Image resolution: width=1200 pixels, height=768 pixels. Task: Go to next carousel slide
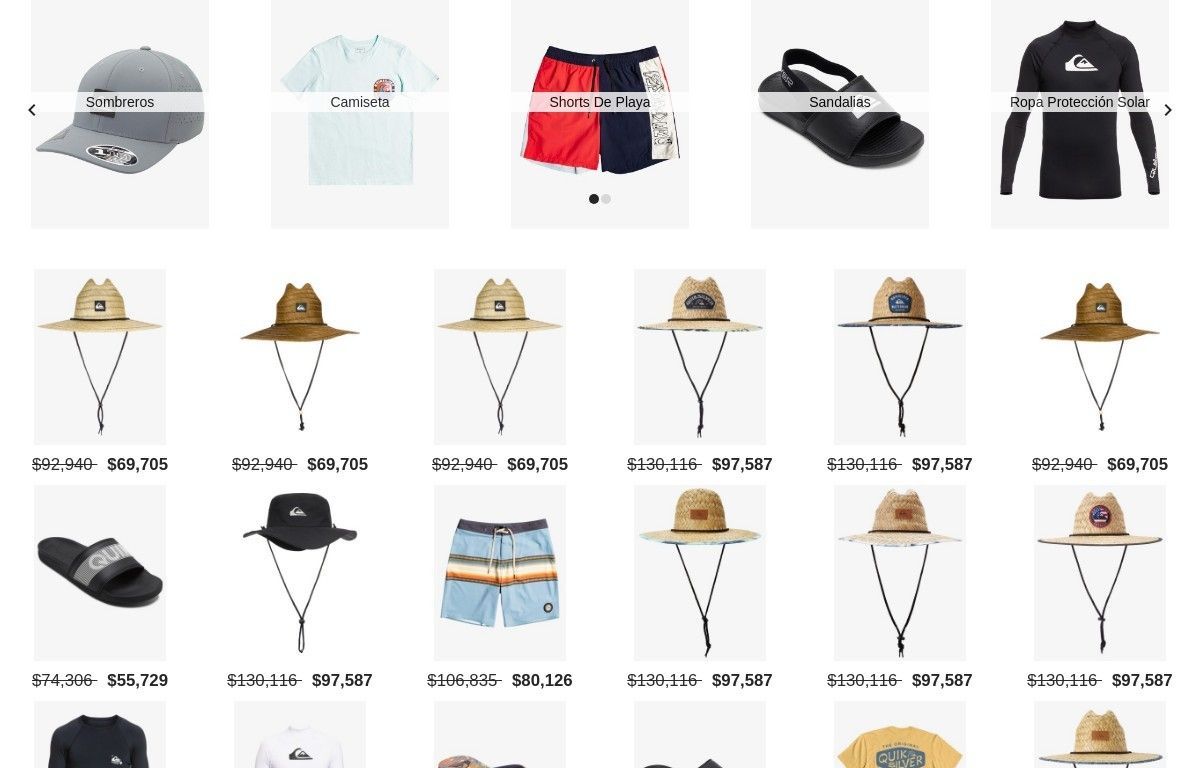pyautogui.click(x=1167, y=110)
